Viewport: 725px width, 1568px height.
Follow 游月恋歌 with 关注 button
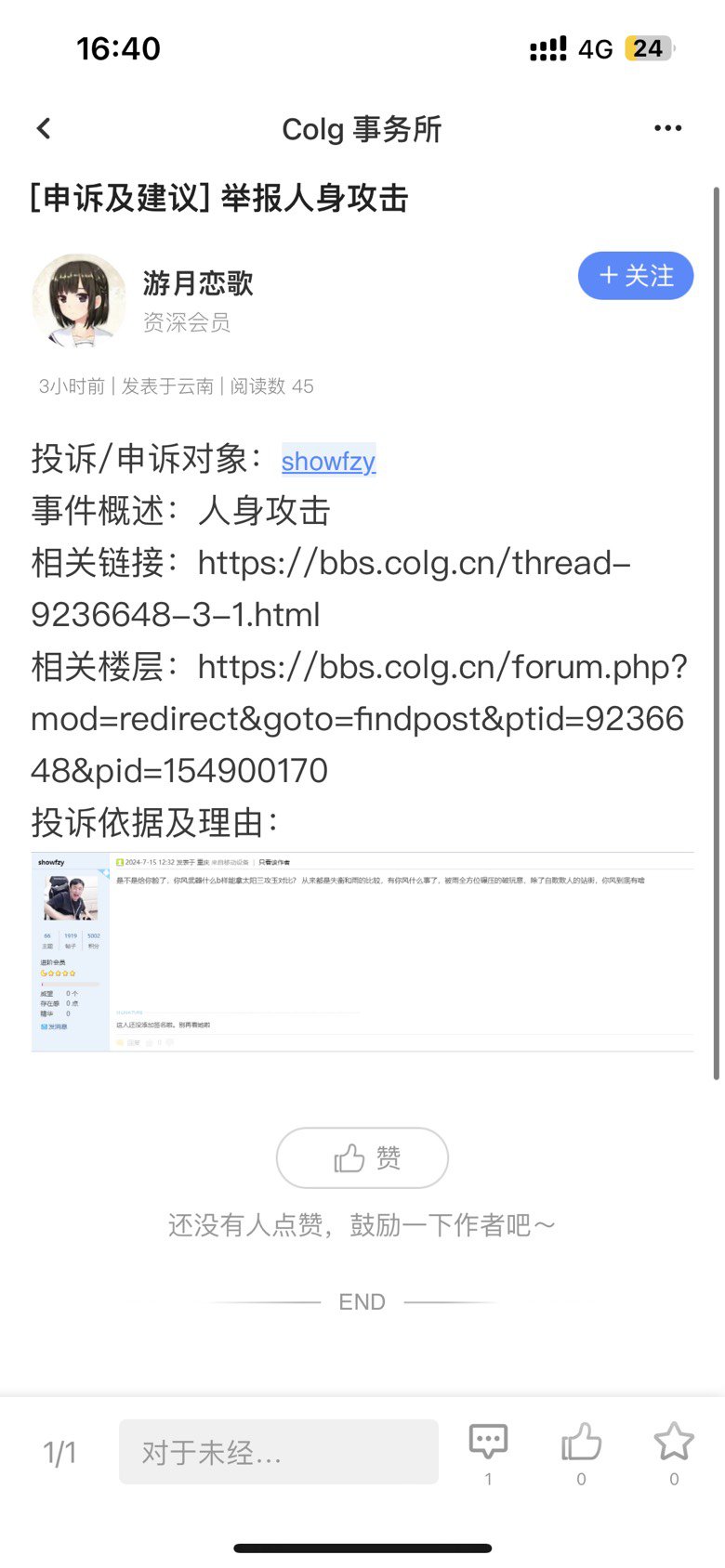[x=636, y=276]
